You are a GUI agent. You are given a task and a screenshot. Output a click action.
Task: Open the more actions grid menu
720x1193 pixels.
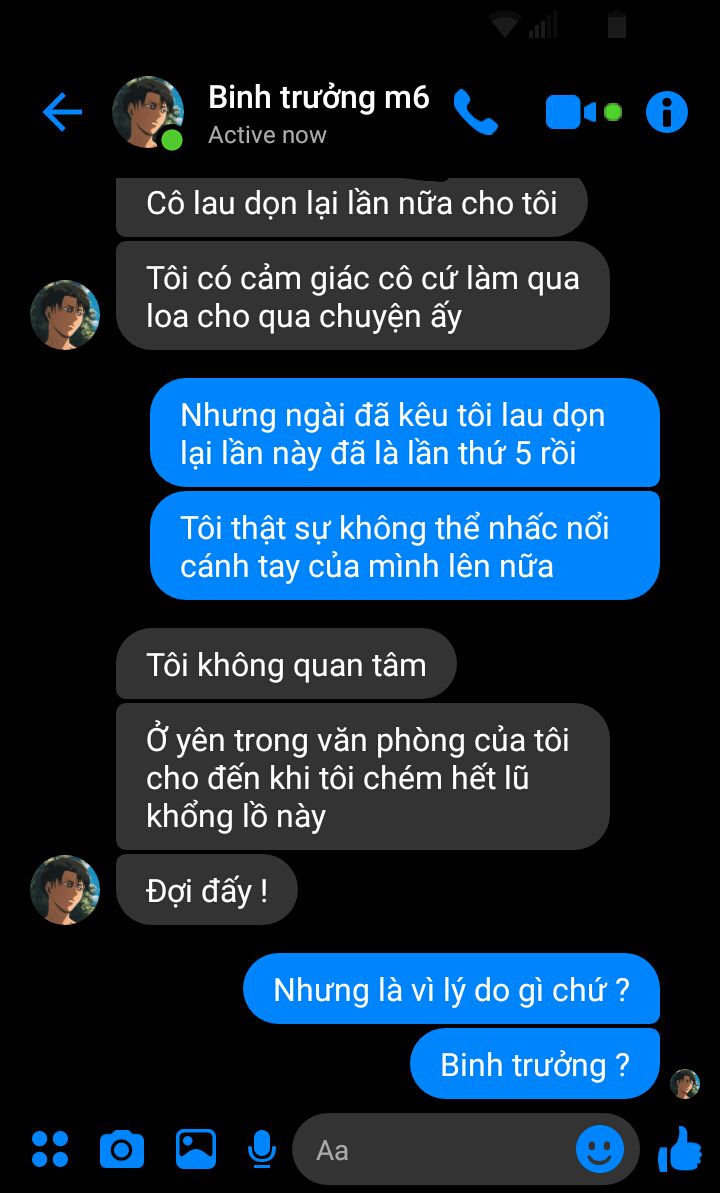(50, 1149)
